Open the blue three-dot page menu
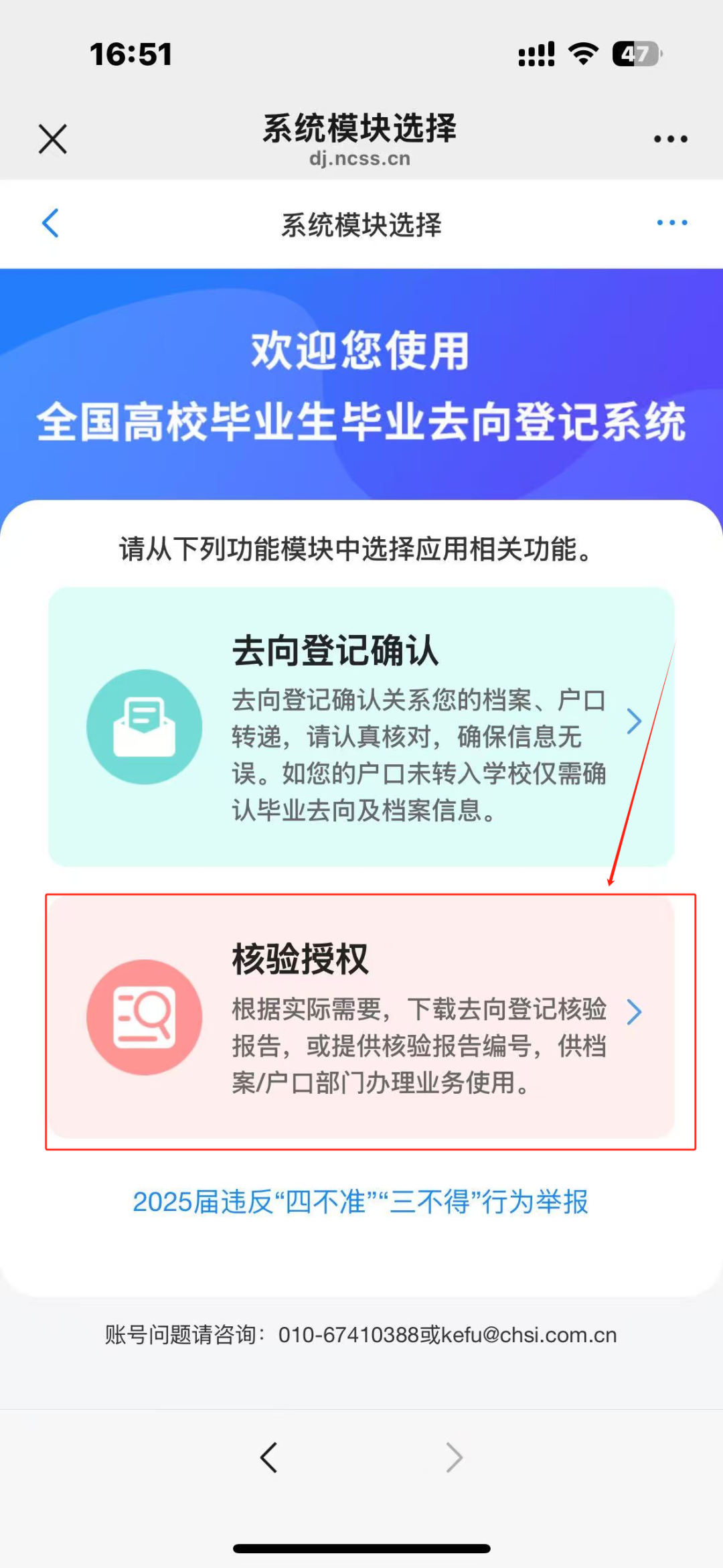723x1568 pixels. tap(671, 223)
